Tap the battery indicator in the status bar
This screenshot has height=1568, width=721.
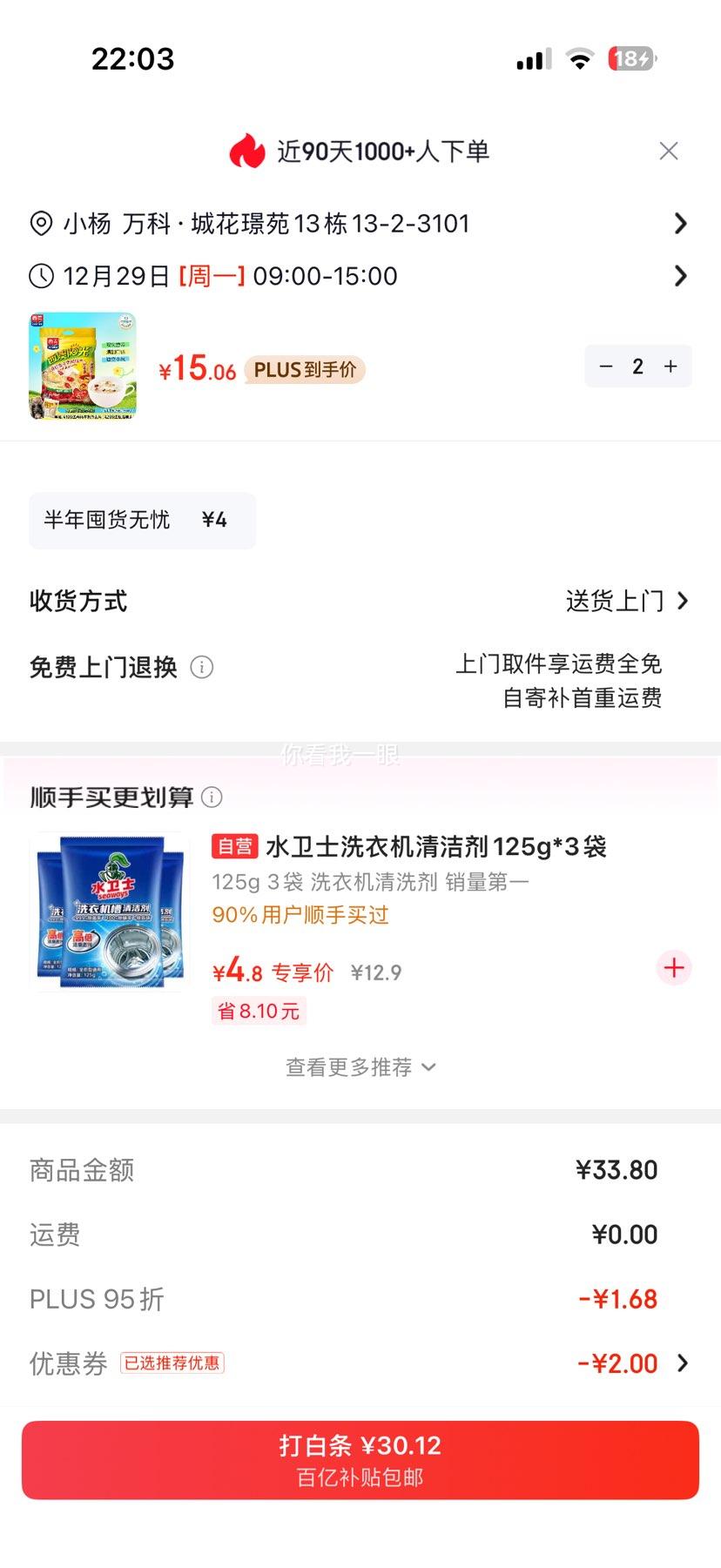point(630,58)
